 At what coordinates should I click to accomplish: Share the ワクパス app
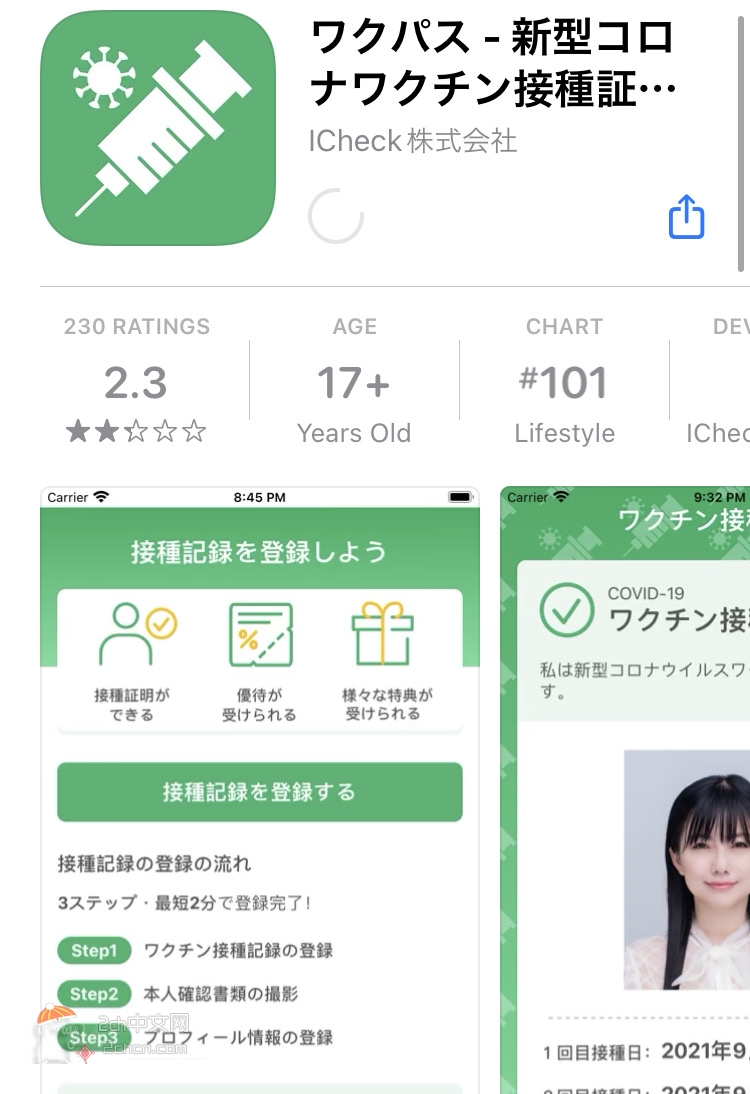[x=686, y=217]
